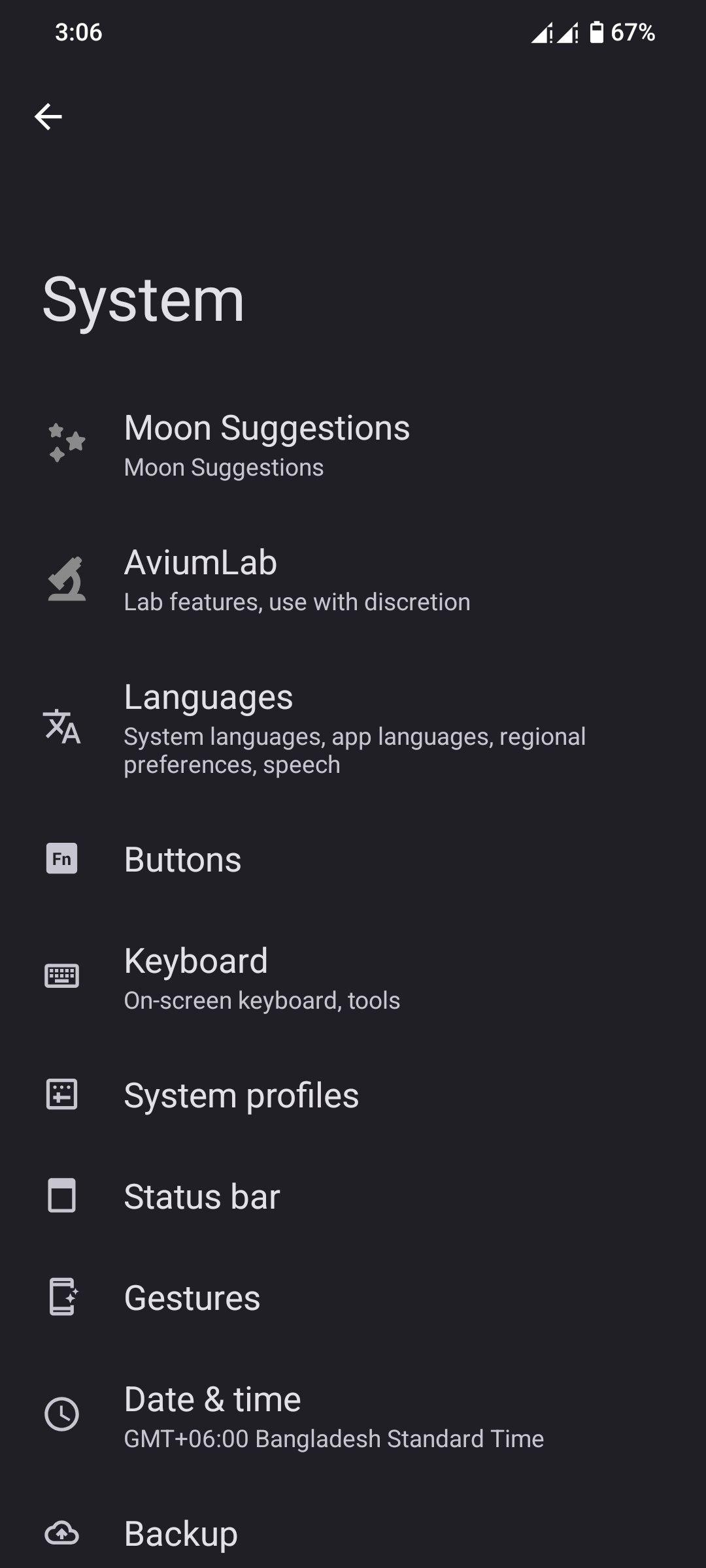The height and width of the screenshot is (1568, 706).
Task: Open Date & time settings
Action: (333, 1415)
